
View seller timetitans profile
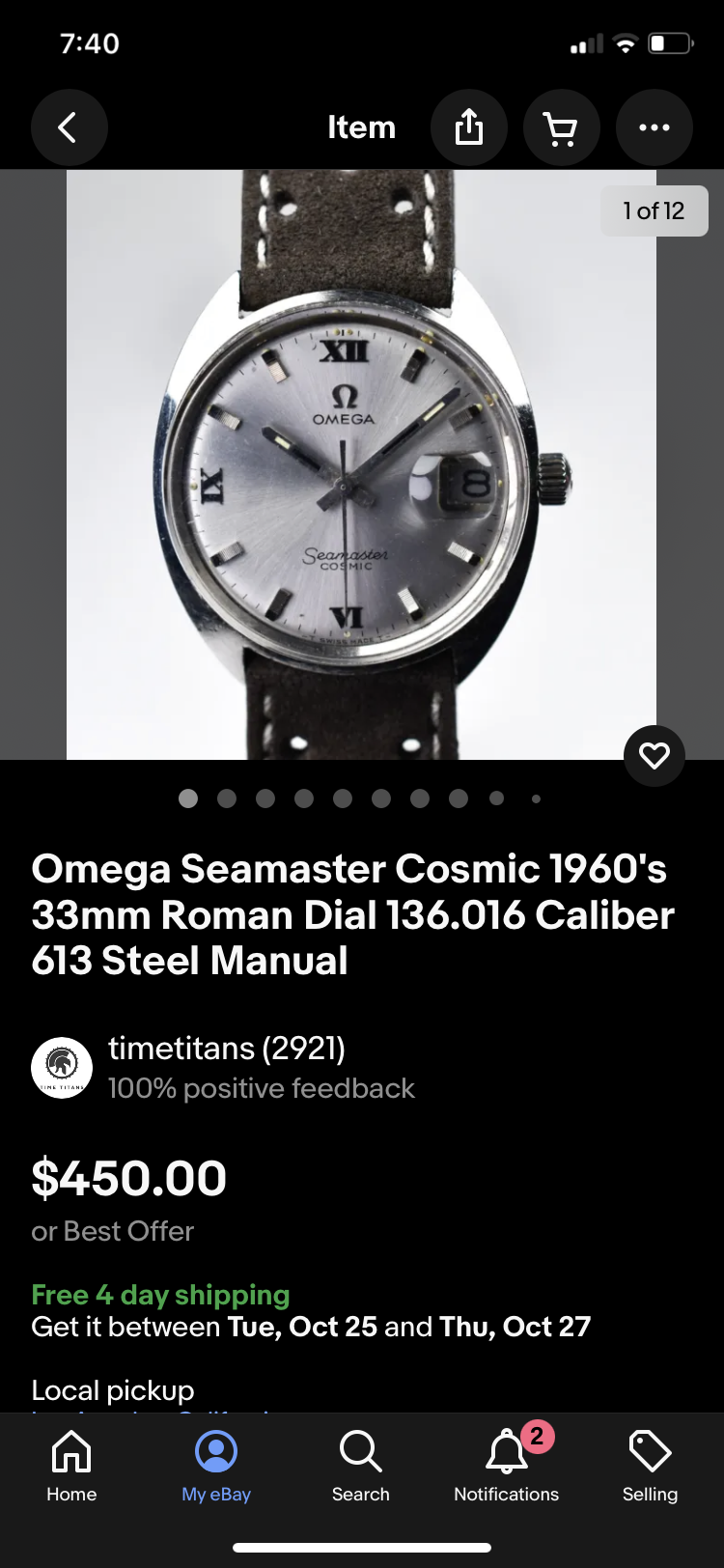click(x=226, y=1049)
